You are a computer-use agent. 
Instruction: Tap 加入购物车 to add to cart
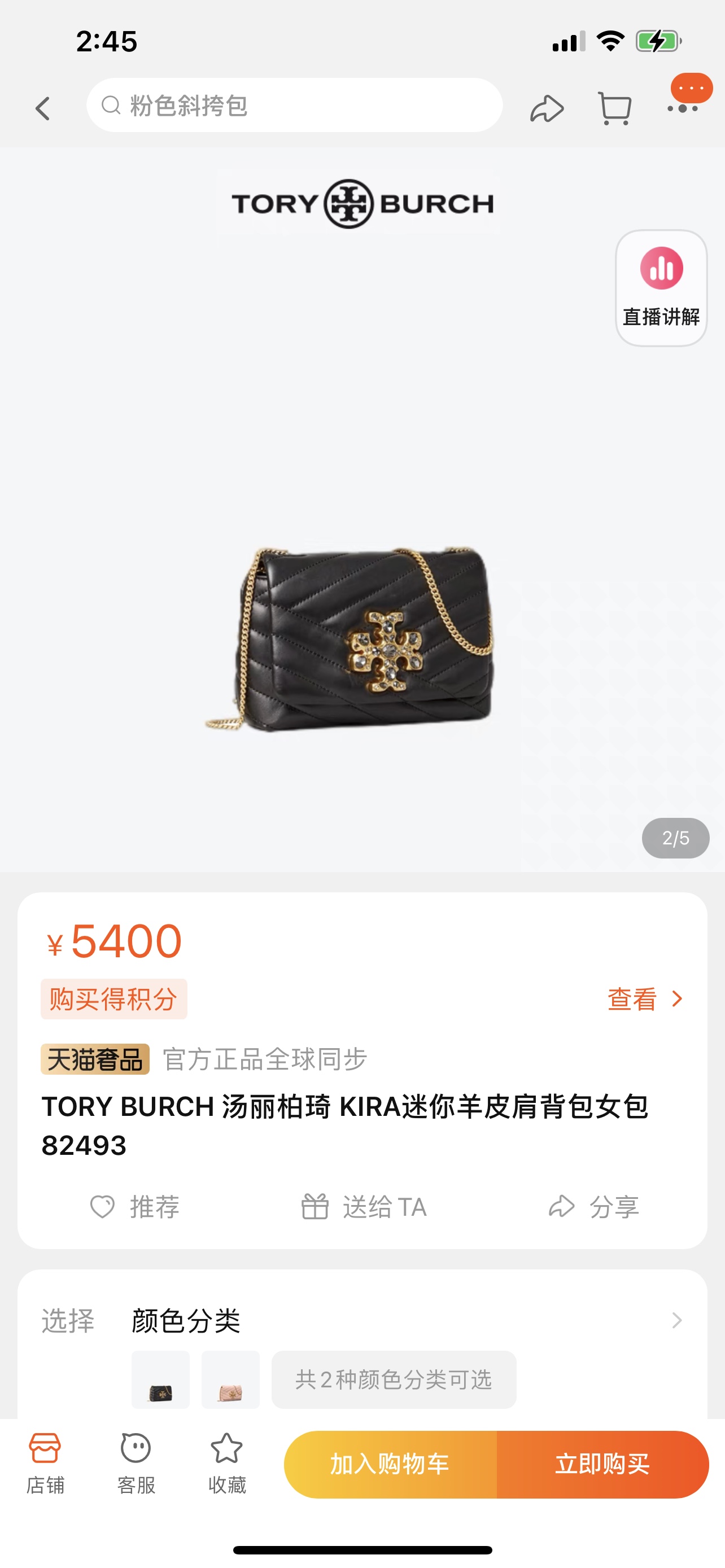pyautogui.click(x=390, y=1464)
